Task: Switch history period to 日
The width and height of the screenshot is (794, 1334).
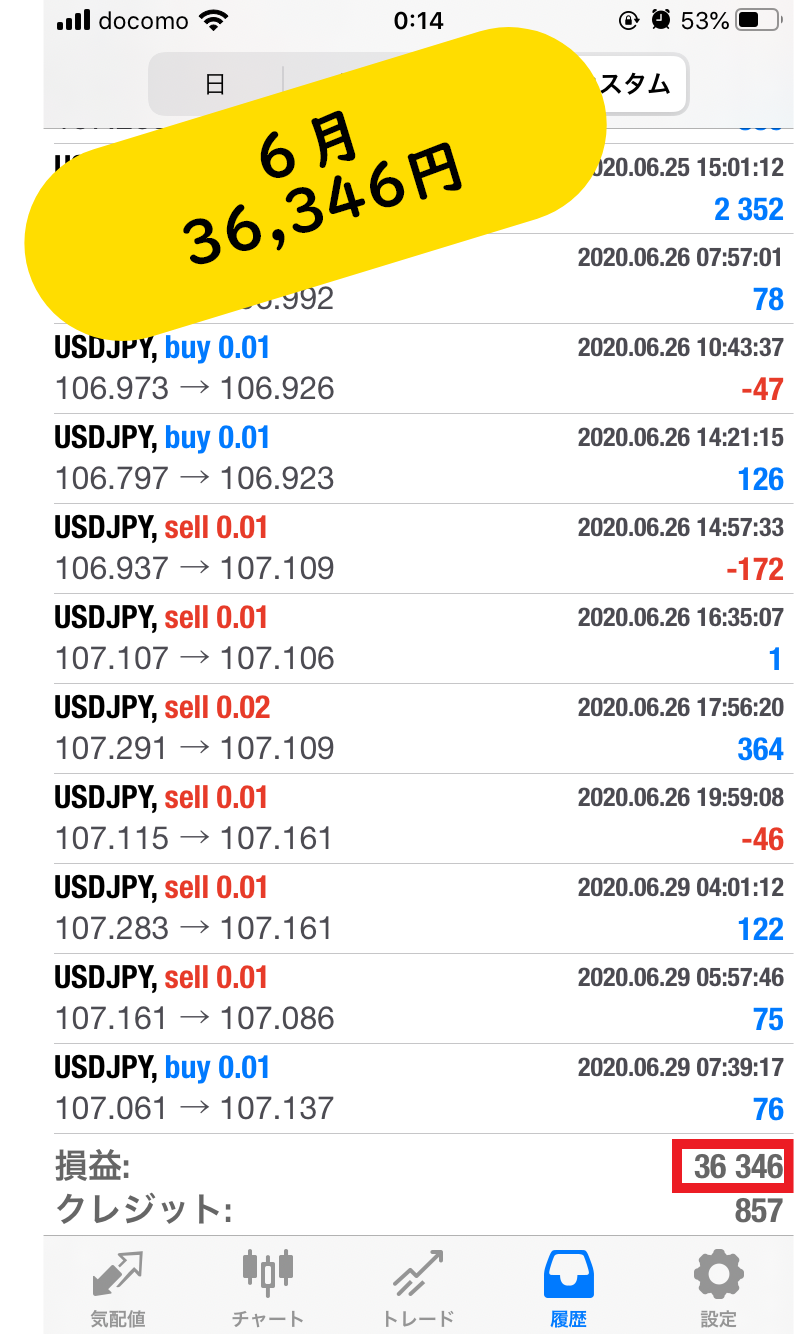Action: pyautogui.click(x=215, y=84)
